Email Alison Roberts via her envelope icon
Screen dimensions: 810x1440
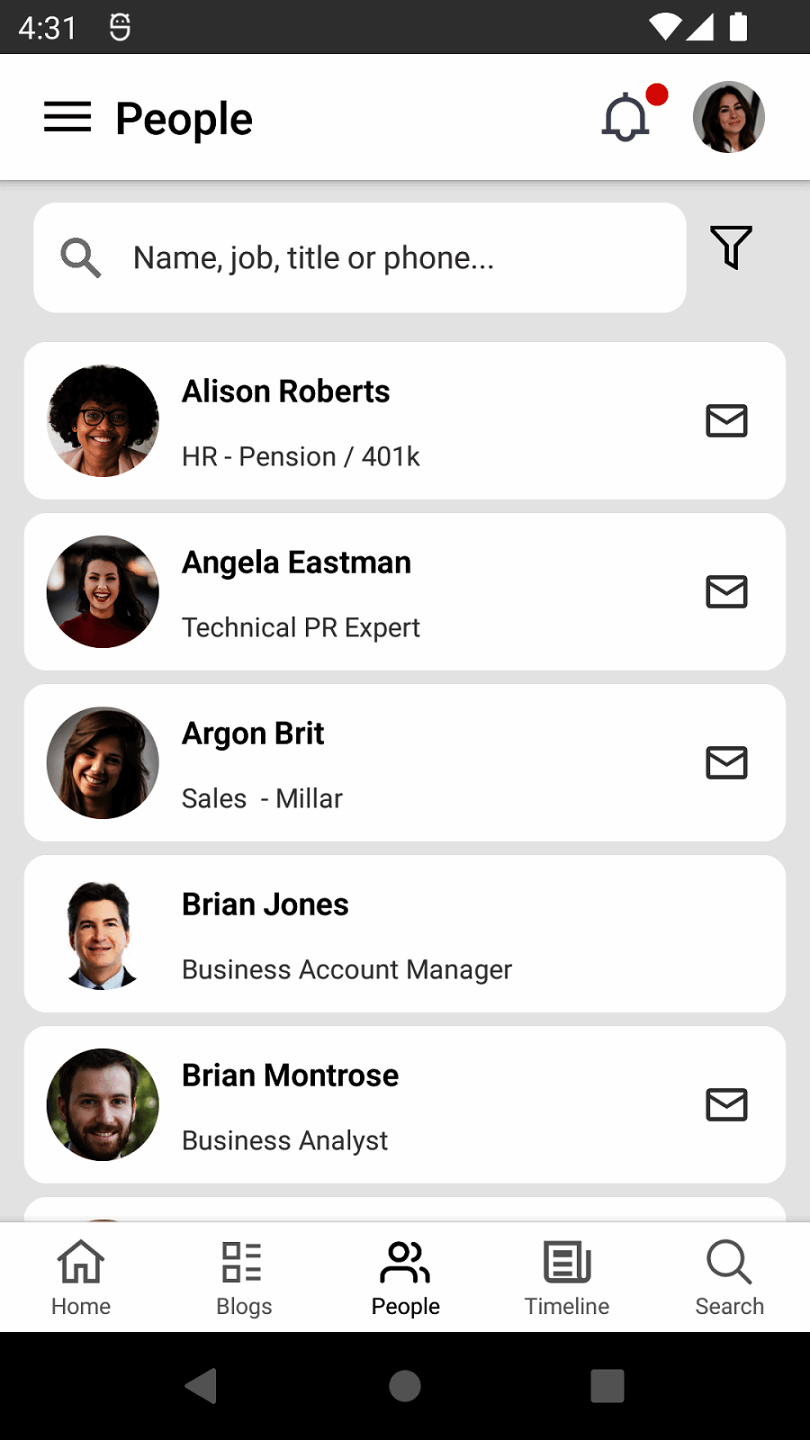(727, 420)
